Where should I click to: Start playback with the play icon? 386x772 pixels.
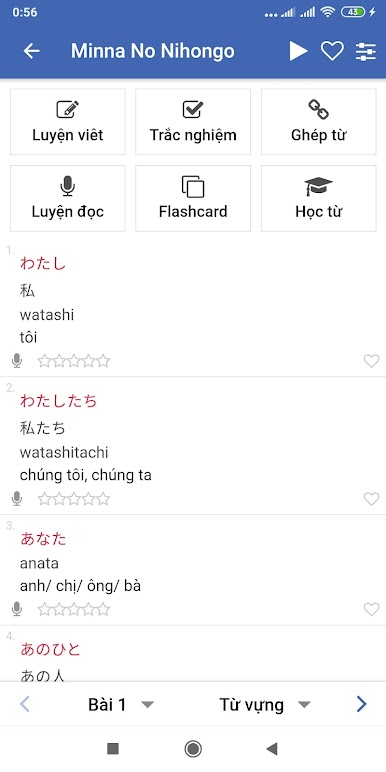[298, 51]
